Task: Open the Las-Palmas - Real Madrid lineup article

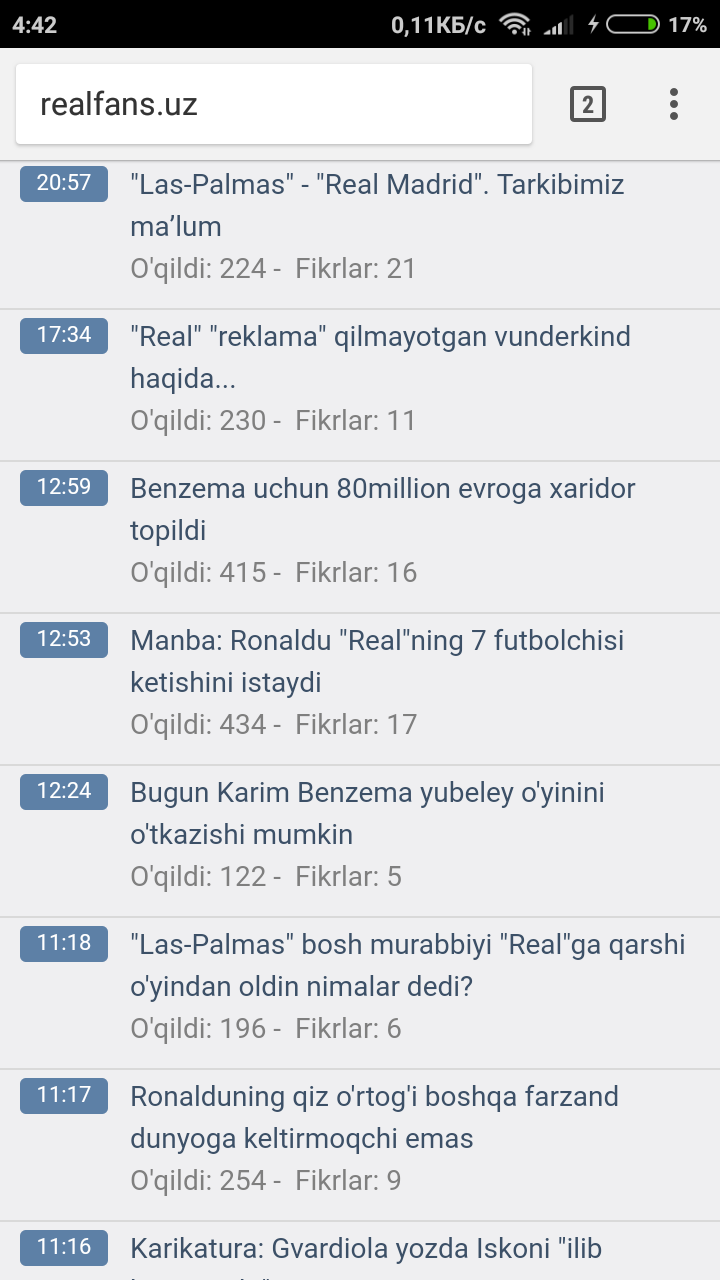Action: click(376, 205)
